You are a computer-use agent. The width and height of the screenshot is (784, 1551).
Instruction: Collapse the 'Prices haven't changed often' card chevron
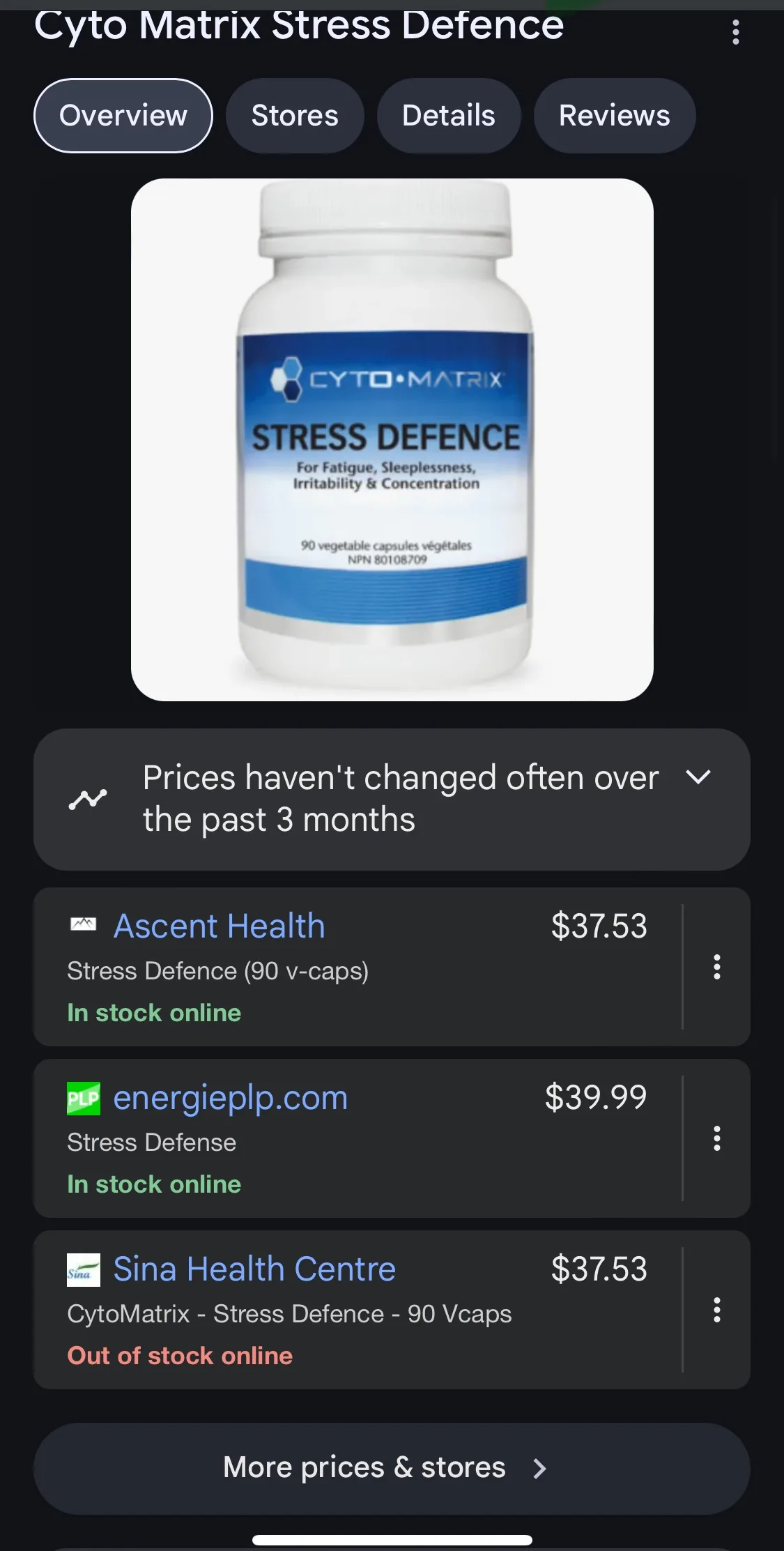(699, 777)
